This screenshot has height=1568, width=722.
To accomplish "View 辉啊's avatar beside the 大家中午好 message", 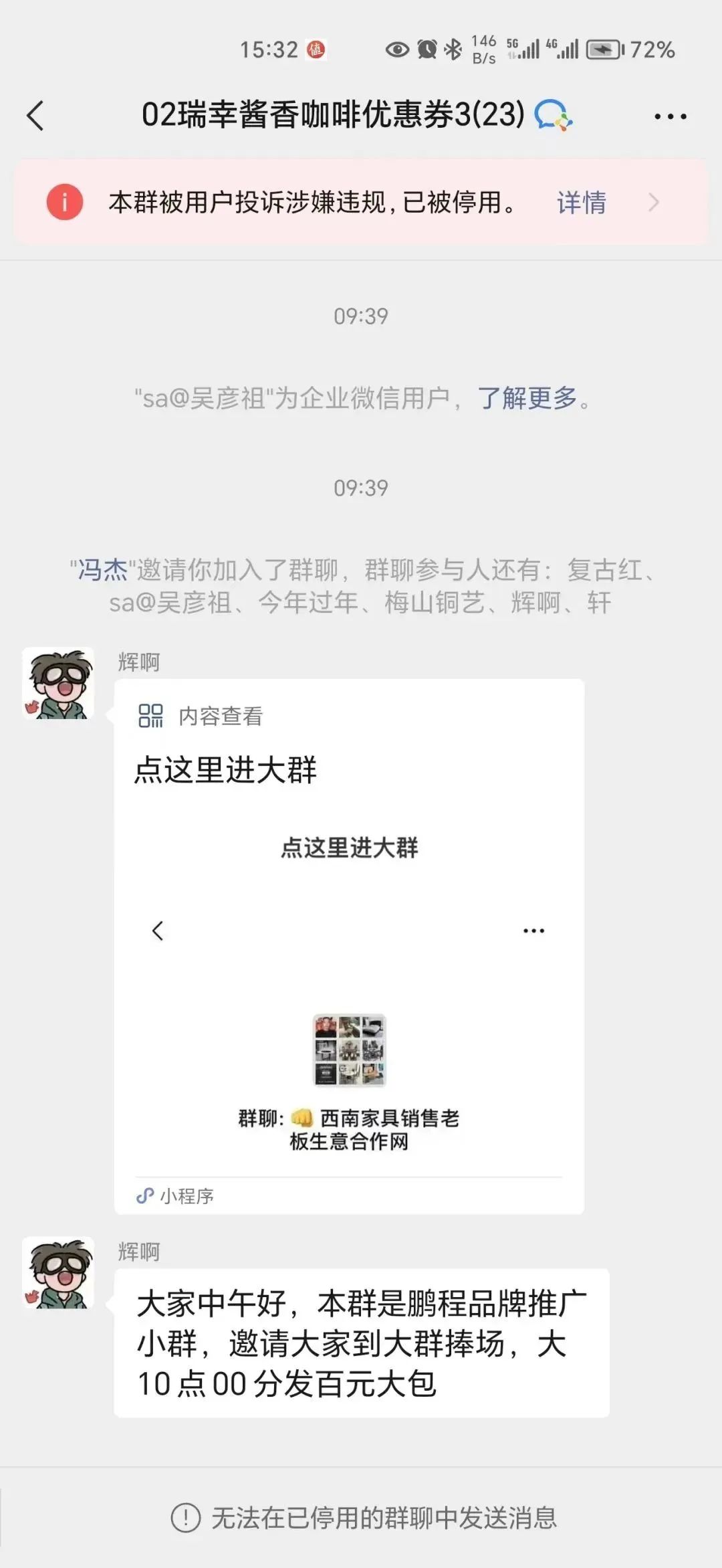I will [x=58, y=1273].
